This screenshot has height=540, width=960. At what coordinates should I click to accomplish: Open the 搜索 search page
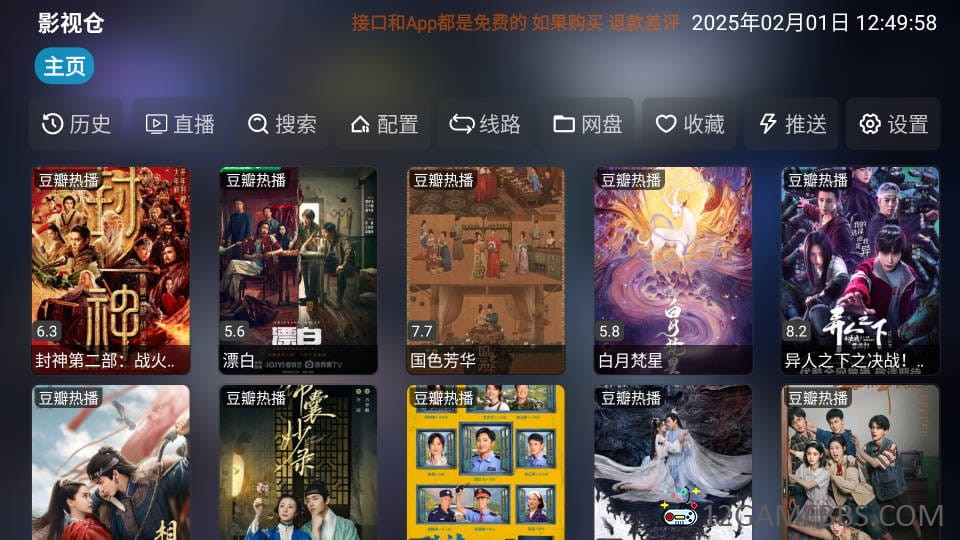tap(283, 124)
